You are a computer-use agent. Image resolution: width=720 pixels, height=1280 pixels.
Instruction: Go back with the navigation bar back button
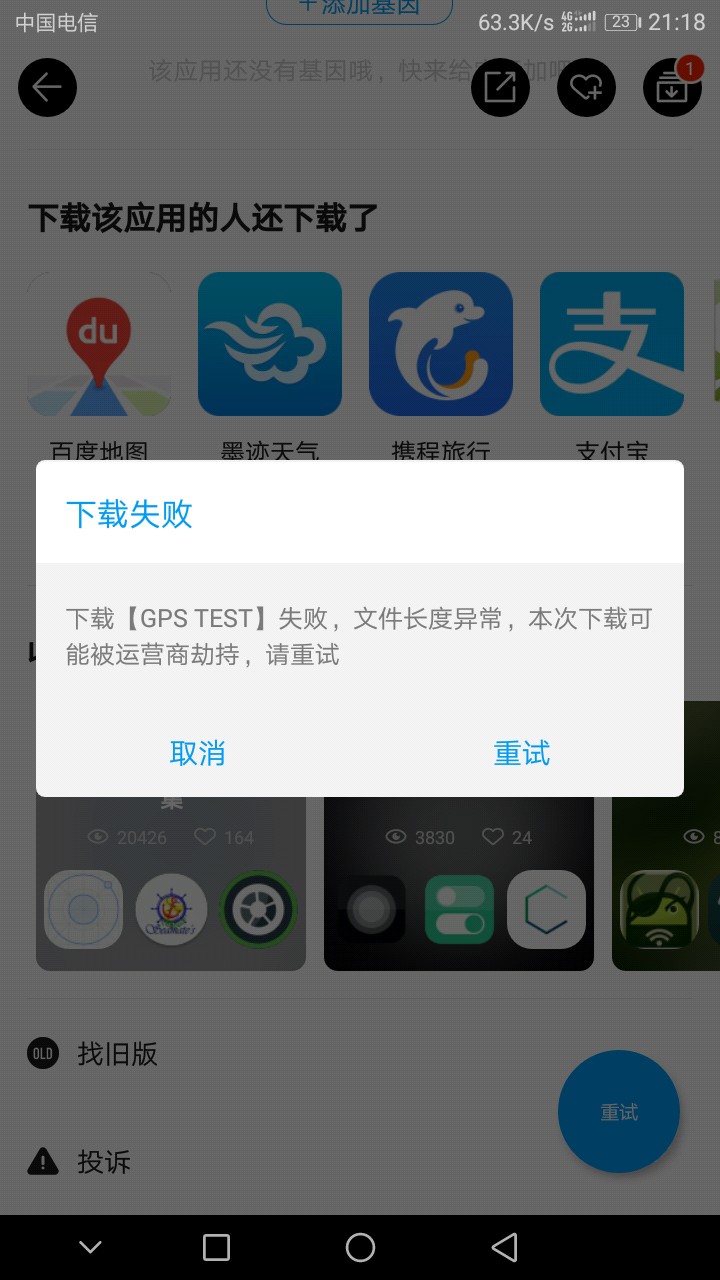pos(505,1247)
